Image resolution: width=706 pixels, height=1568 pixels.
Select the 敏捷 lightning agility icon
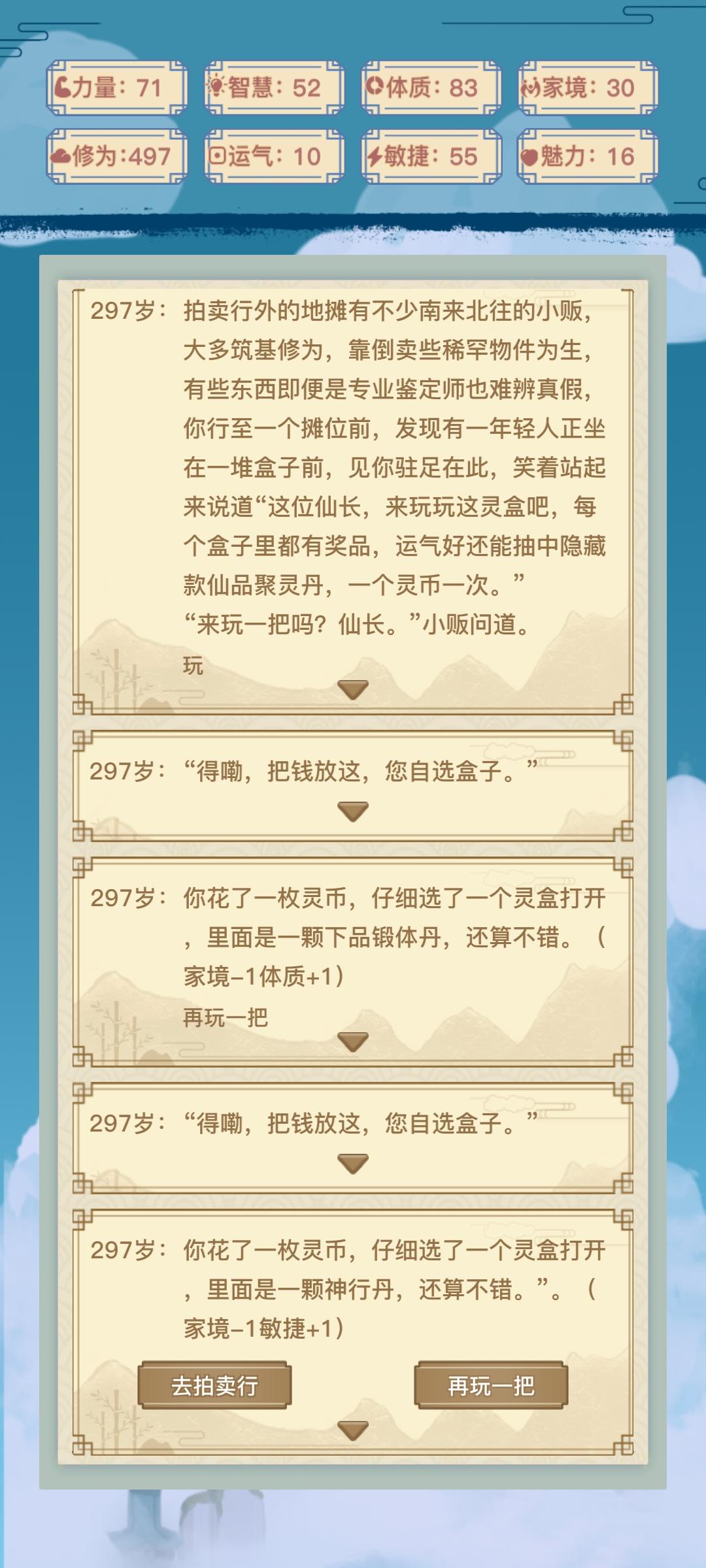pos(376,157)
